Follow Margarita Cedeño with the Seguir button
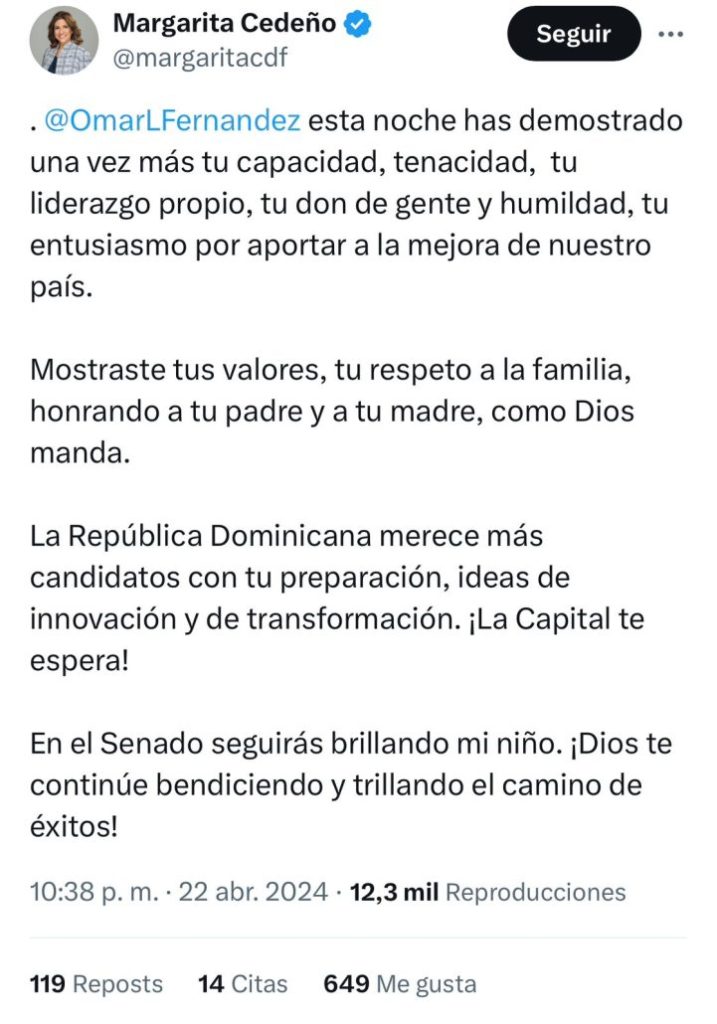This screenshot has height=1024, width=717. pyautogui.click(x=574, y=34)
